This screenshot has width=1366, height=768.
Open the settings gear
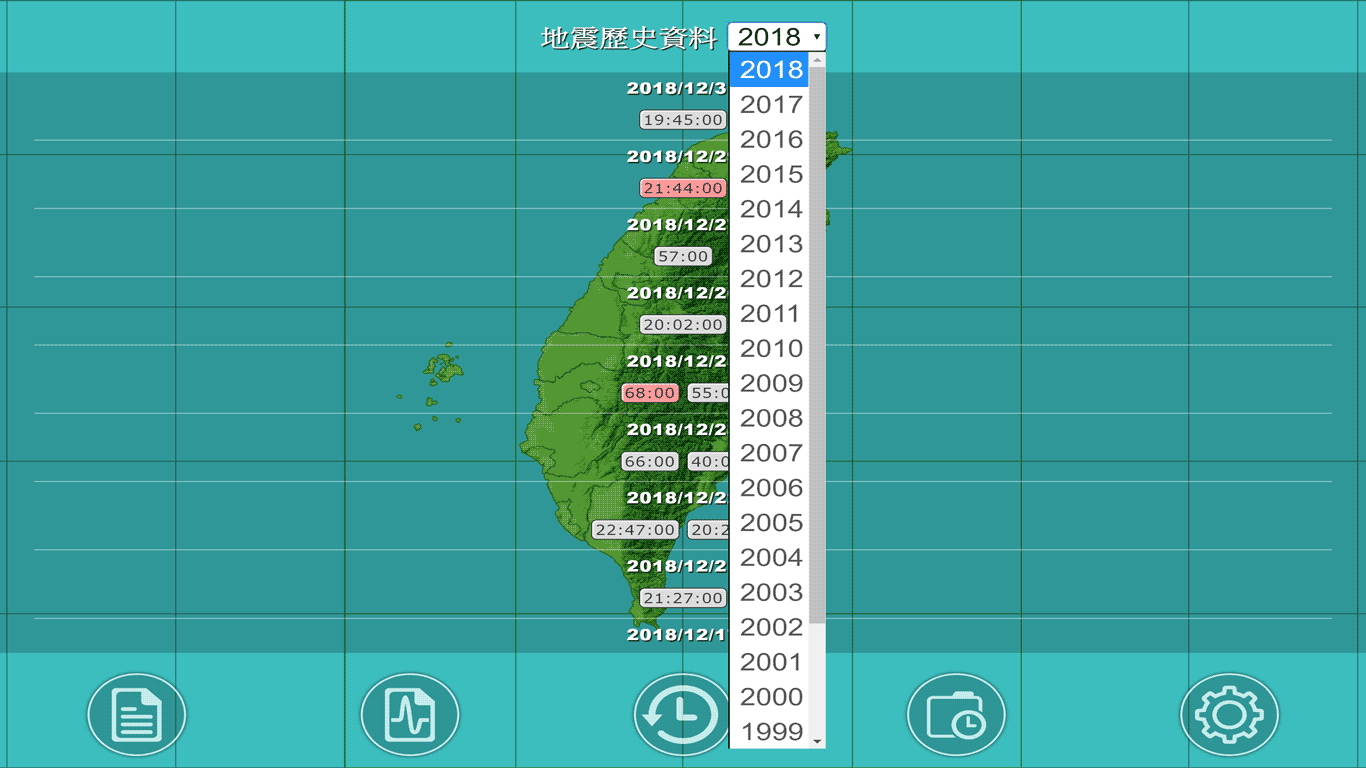(x=1229, y=714)
